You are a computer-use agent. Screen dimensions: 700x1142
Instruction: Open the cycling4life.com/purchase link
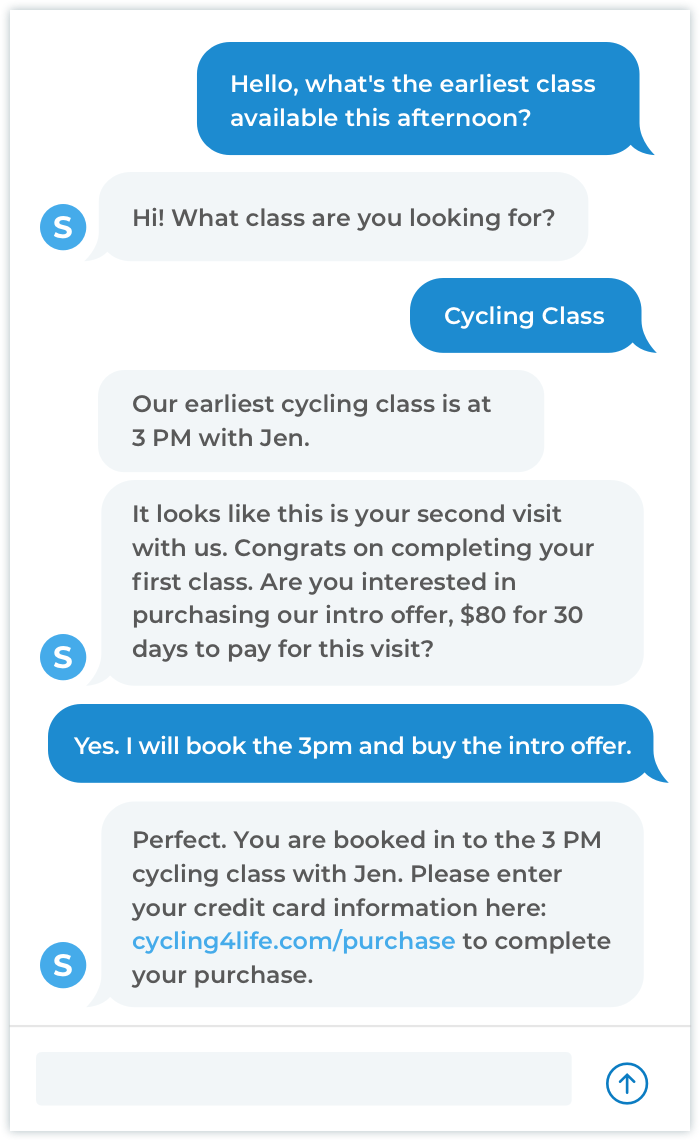pos(294,941)
